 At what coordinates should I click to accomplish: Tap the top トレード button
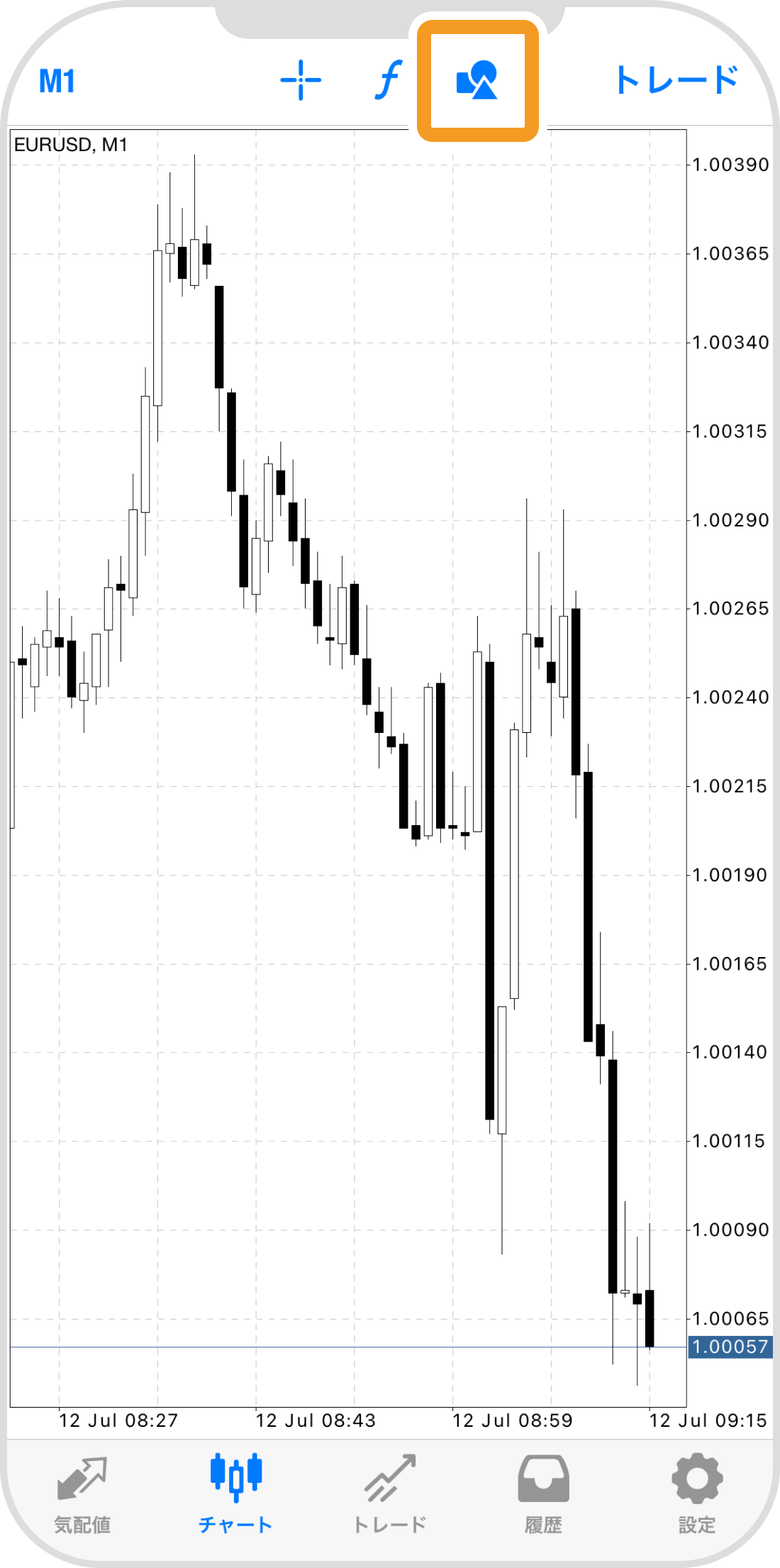[676, 80]
